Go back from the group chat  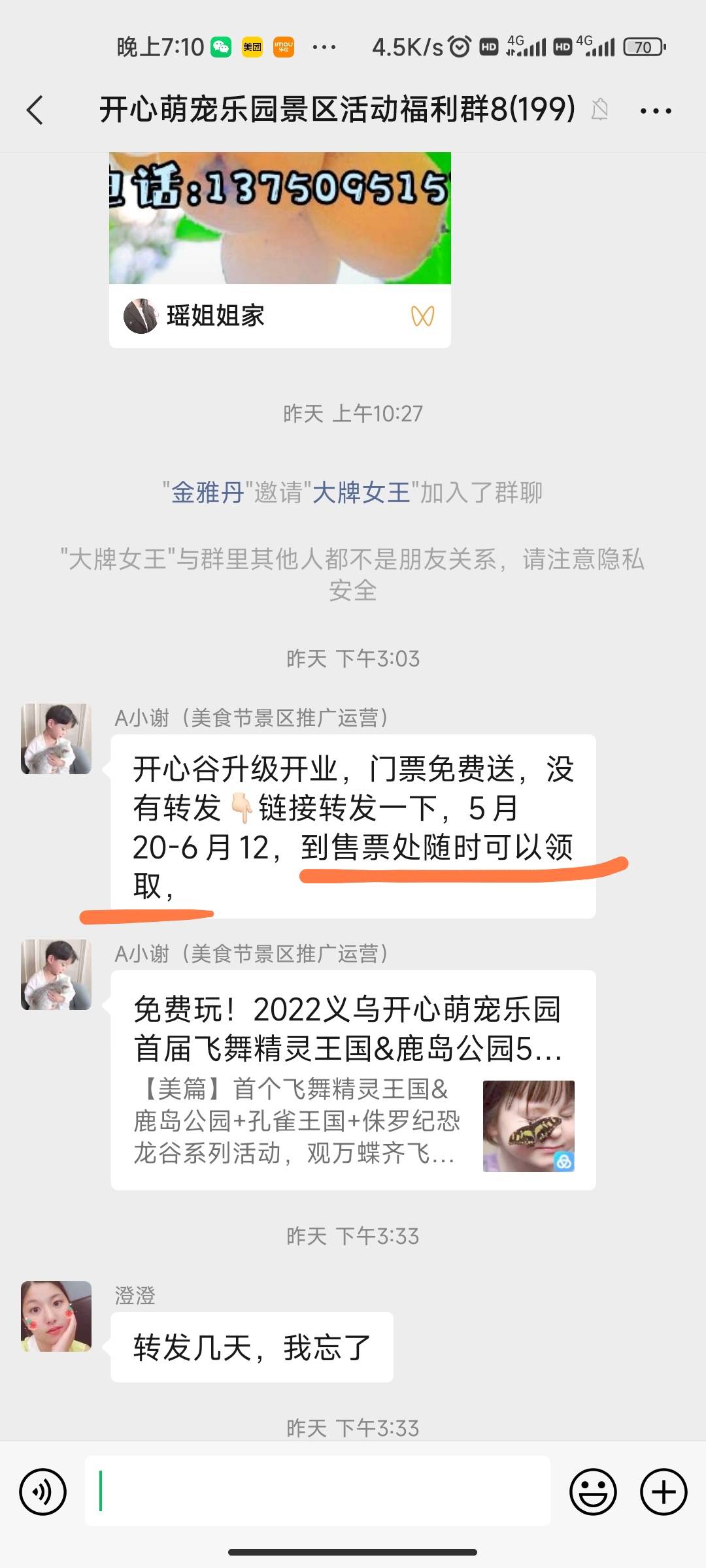35,110
